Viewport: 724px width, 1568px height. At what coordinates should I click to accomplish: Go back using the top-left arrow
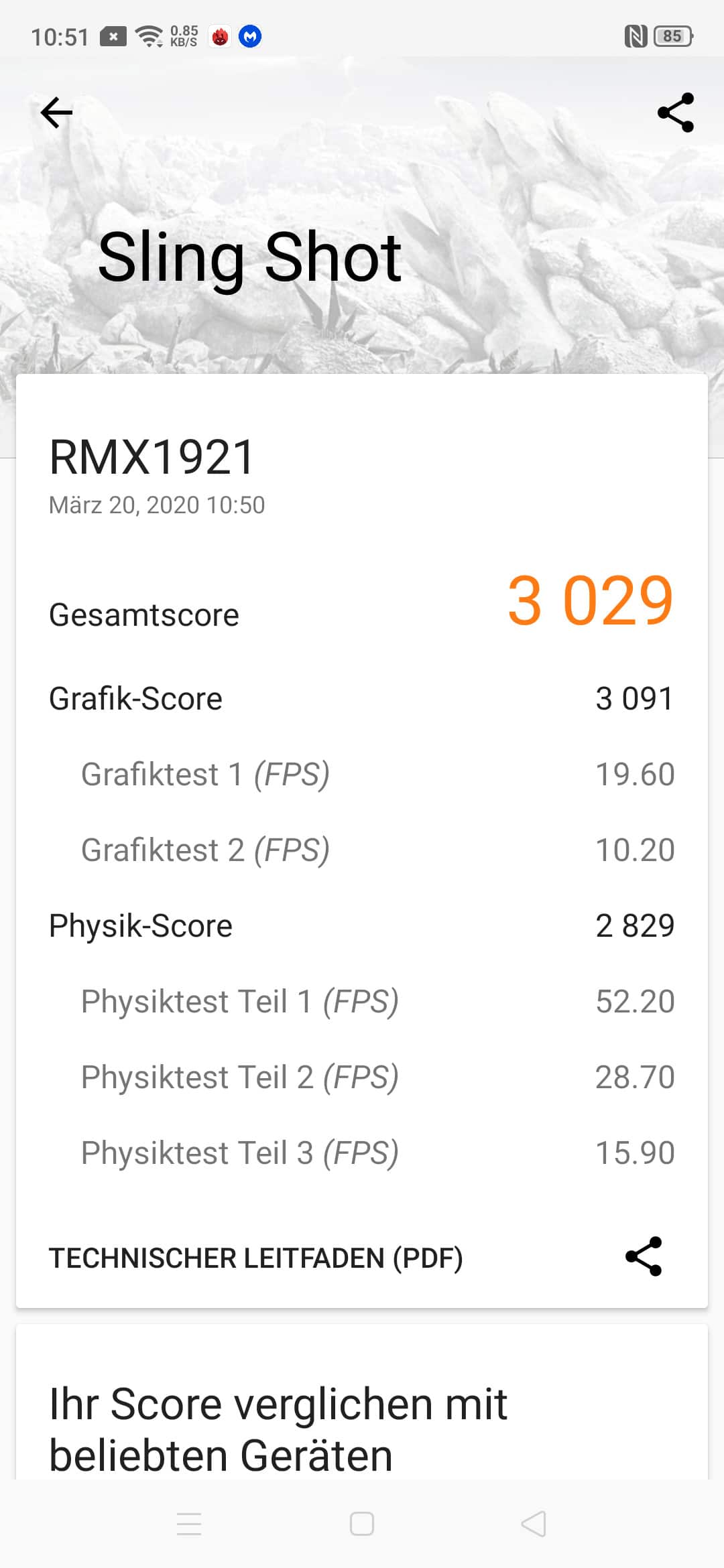tap(57, 113)
